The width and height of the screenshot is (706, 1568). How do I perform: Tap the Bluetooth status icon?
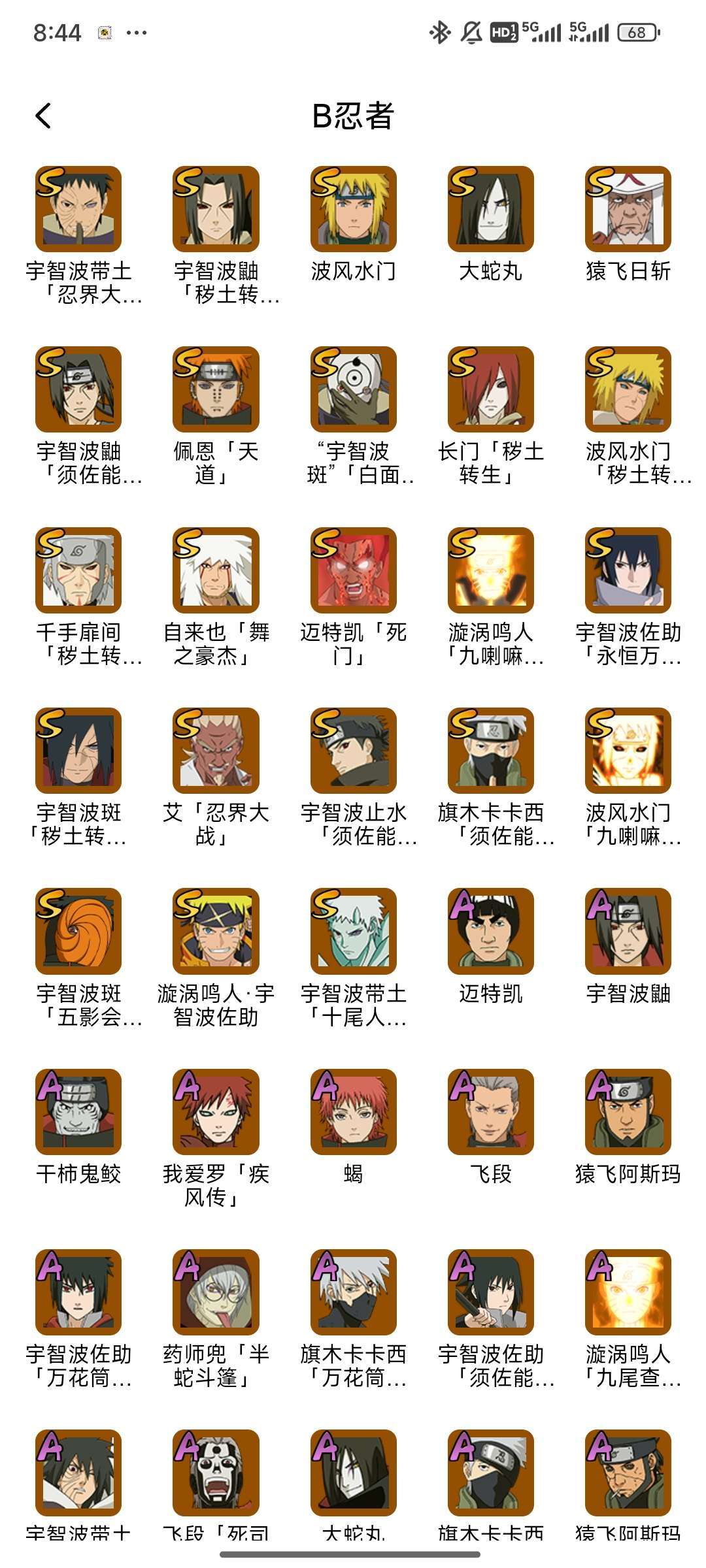[x=439, y=31]
